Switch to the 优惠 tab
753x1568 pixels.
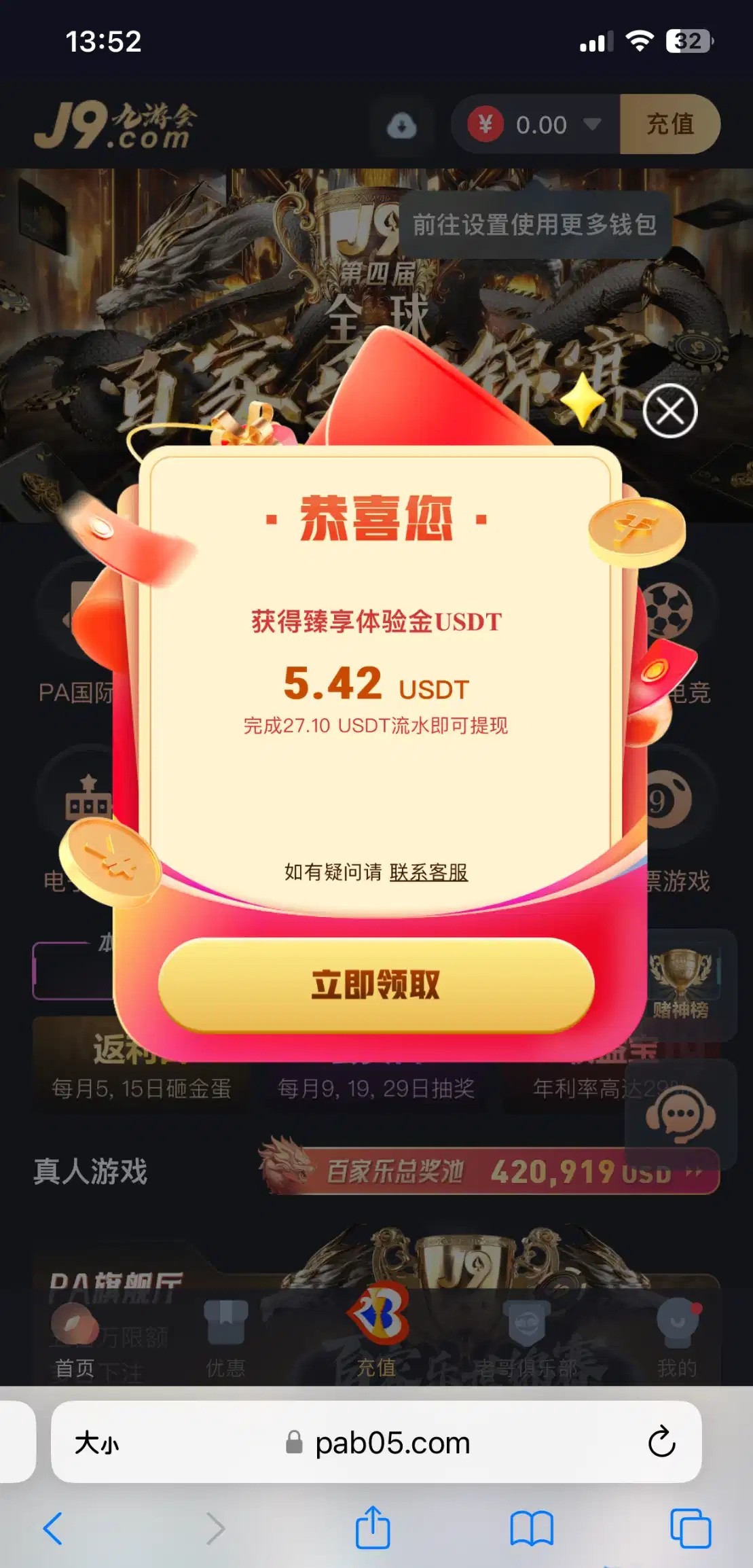pos(225,1340)
